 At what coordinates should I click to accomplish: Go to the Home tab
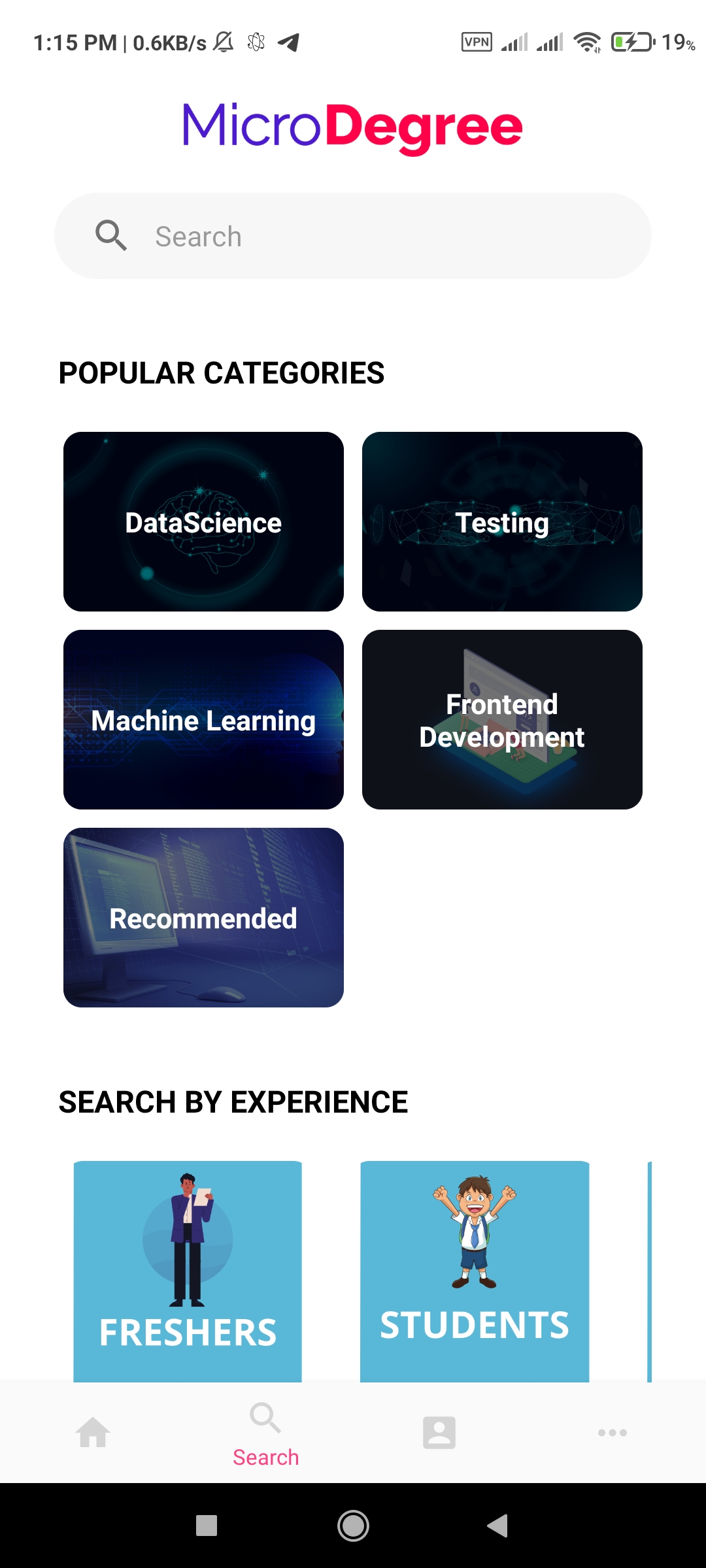coord(93,1432)
